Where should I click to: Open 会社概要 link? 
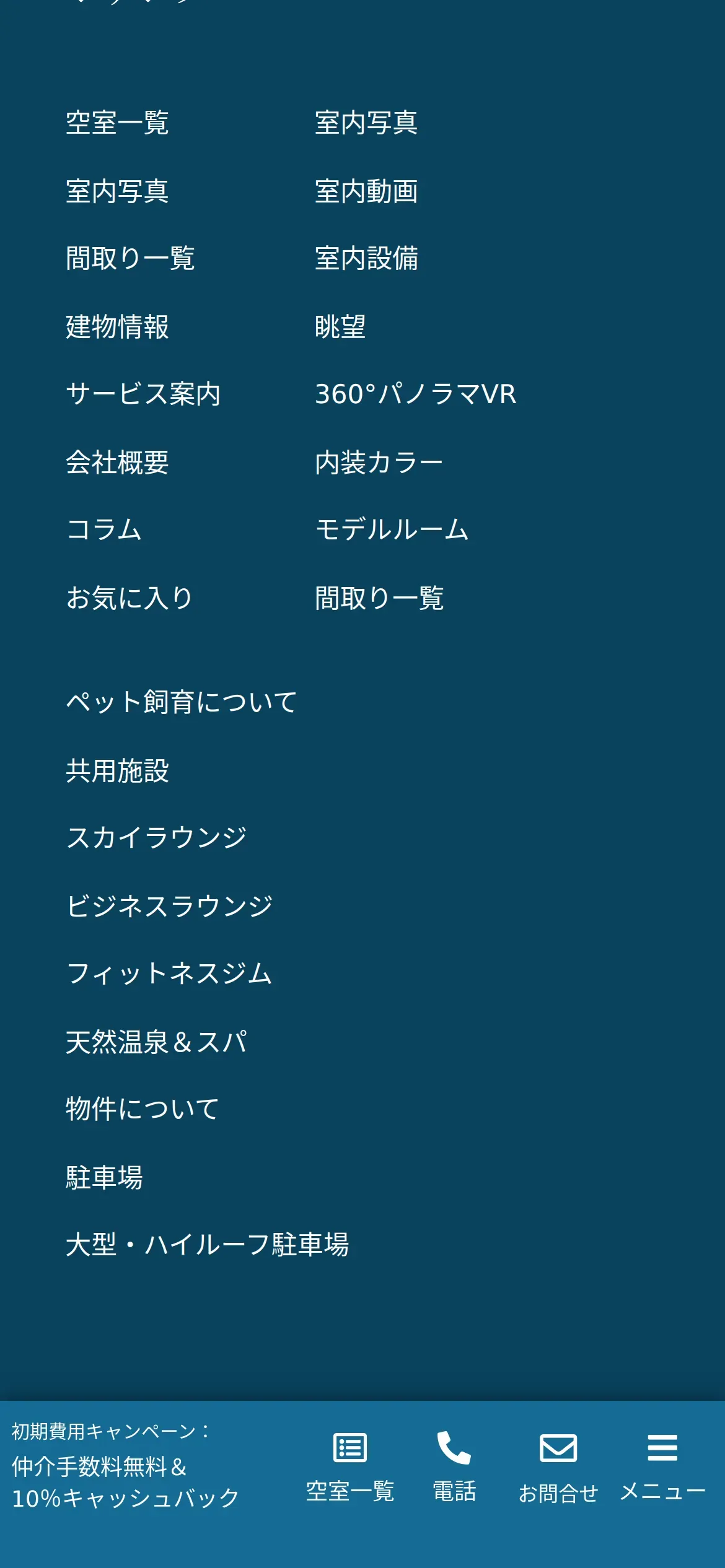coord(117,462)
